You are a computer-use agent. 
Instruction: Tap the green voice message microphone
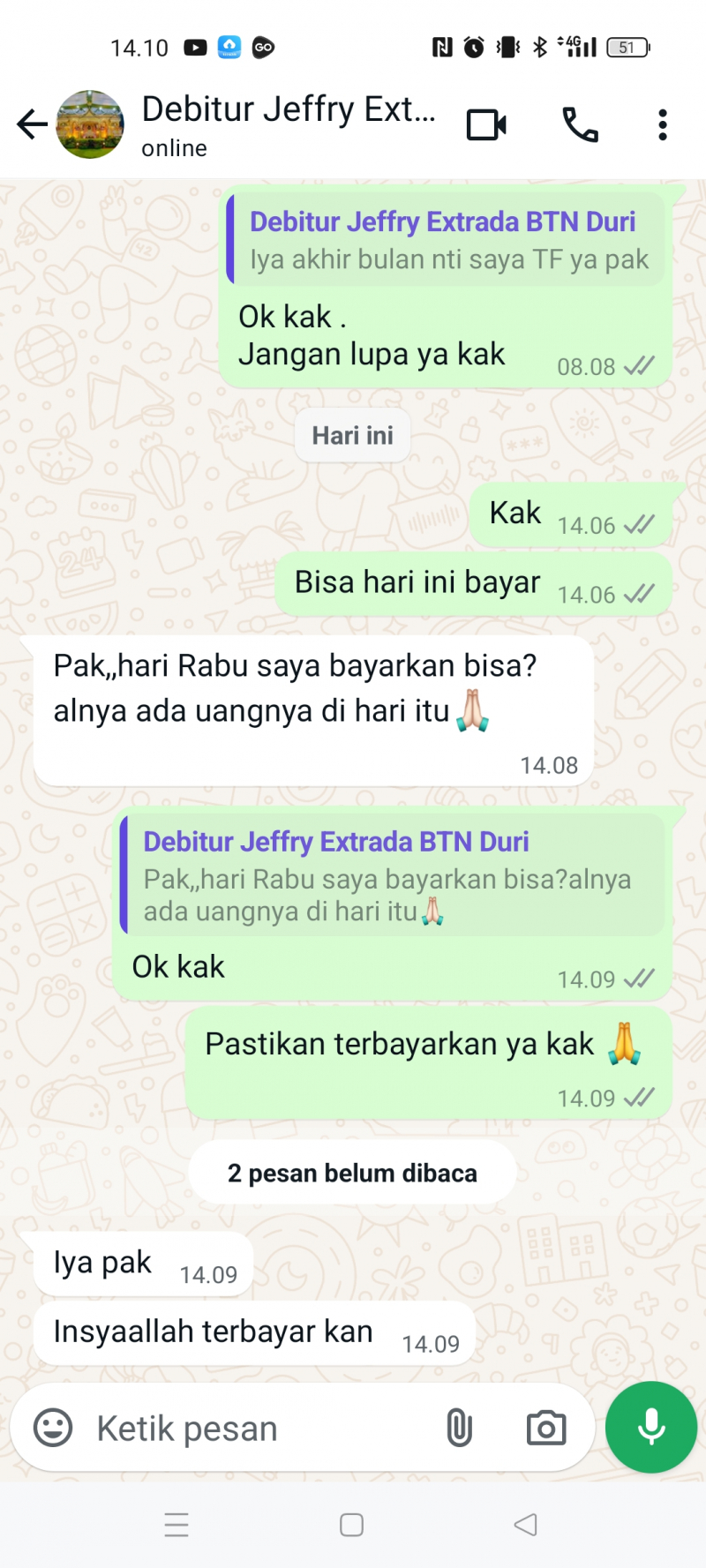coord(651,1427)
